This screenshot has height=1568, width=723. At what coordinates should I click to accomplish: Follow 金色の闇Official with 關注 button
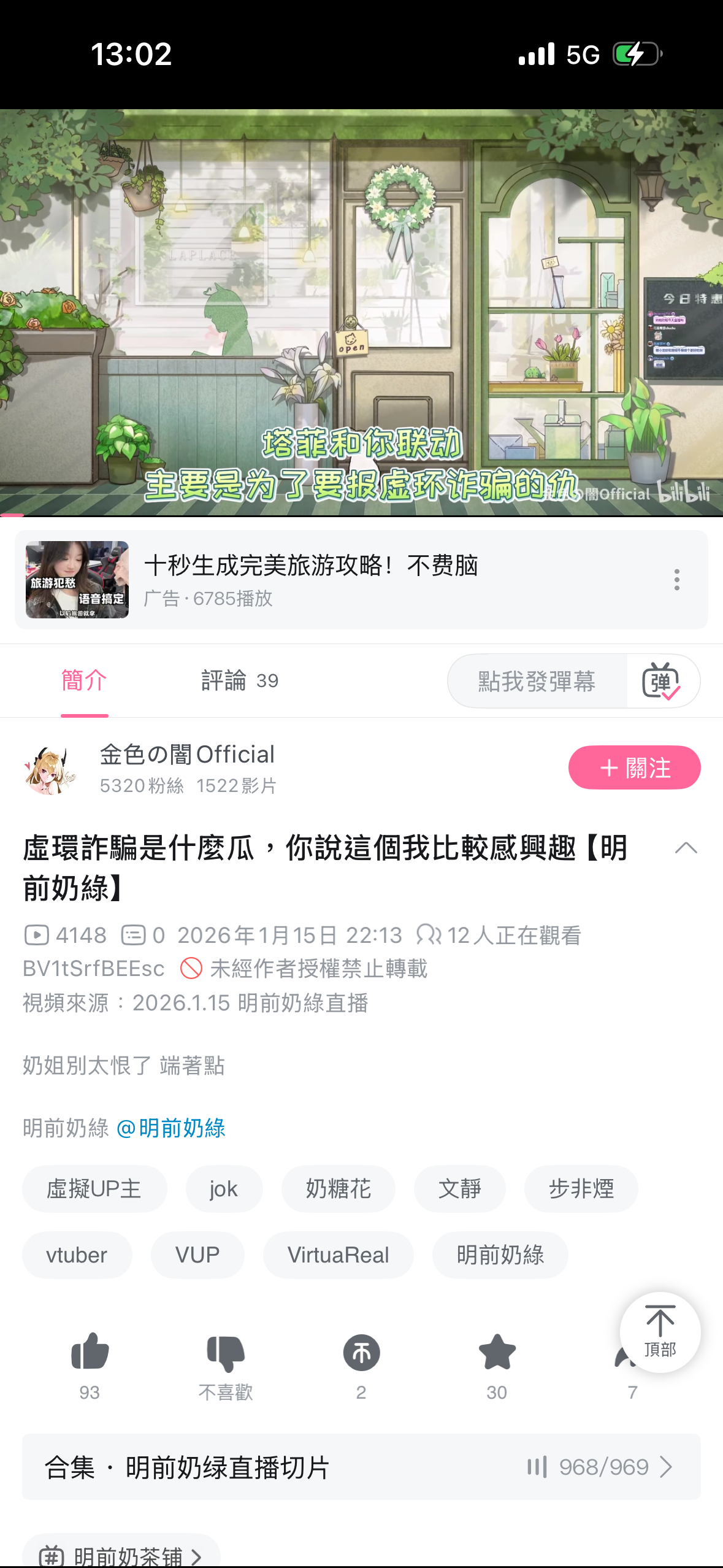coord(634,767)
